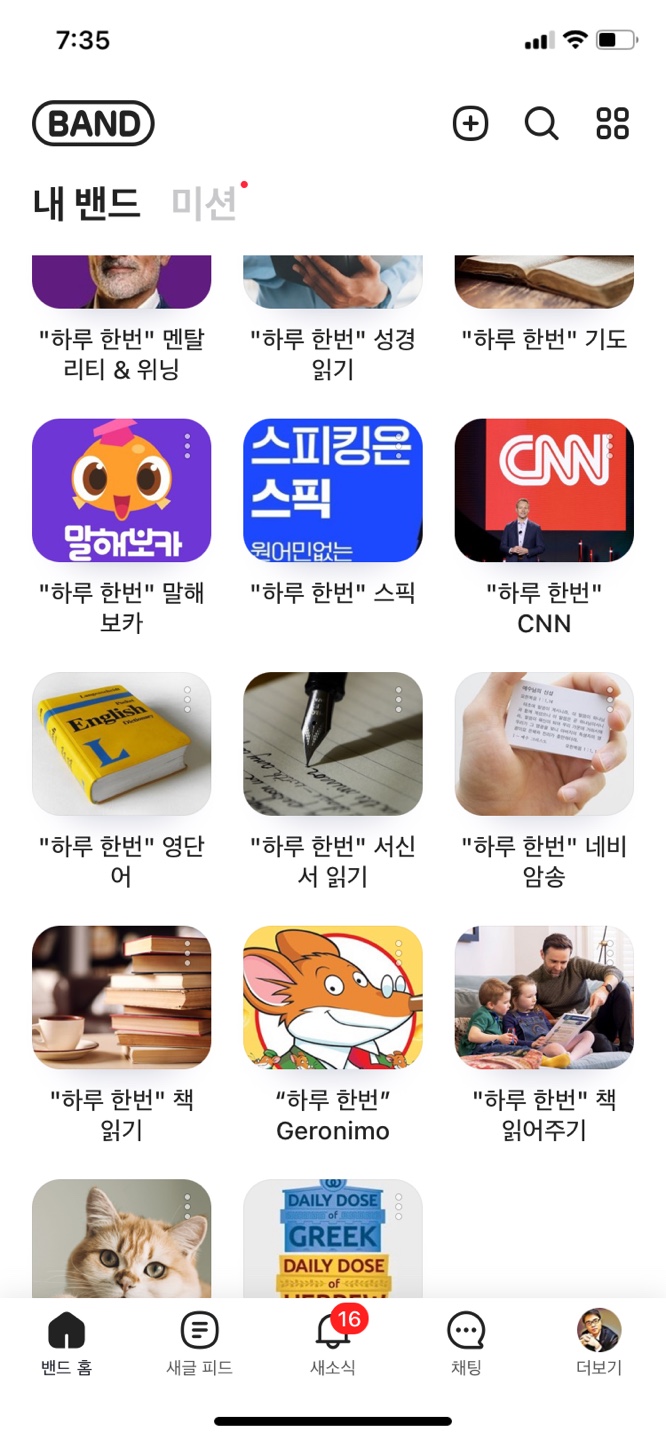Tap the BAND logo button

pyautogui.click(x=94, y=124)
